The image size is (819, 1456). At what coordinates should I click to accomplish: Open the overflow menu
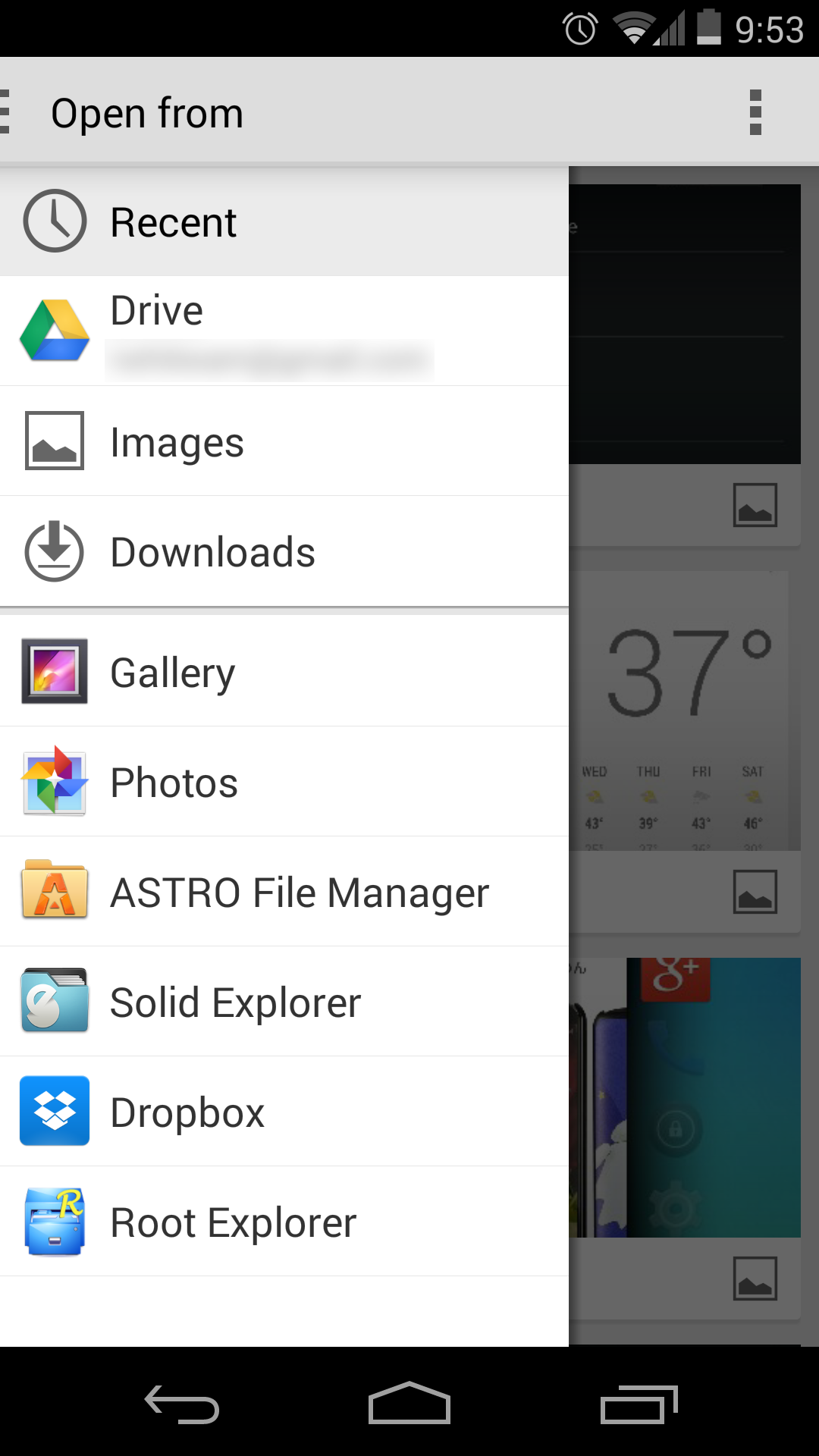[x=755, y=112]
